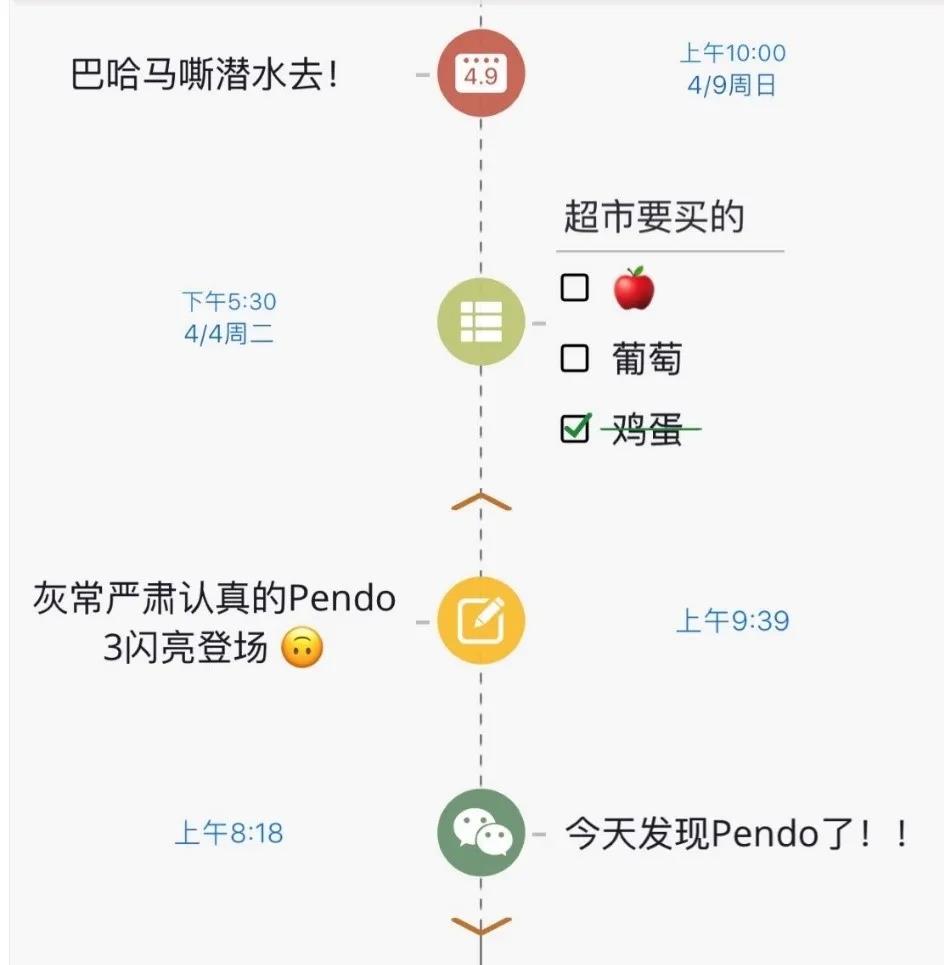Image resolution: width=944 pixels, height=965 pixels.
Task: Uncheck the completed 鸡蛋 checkbox
Action: [575, 428]
